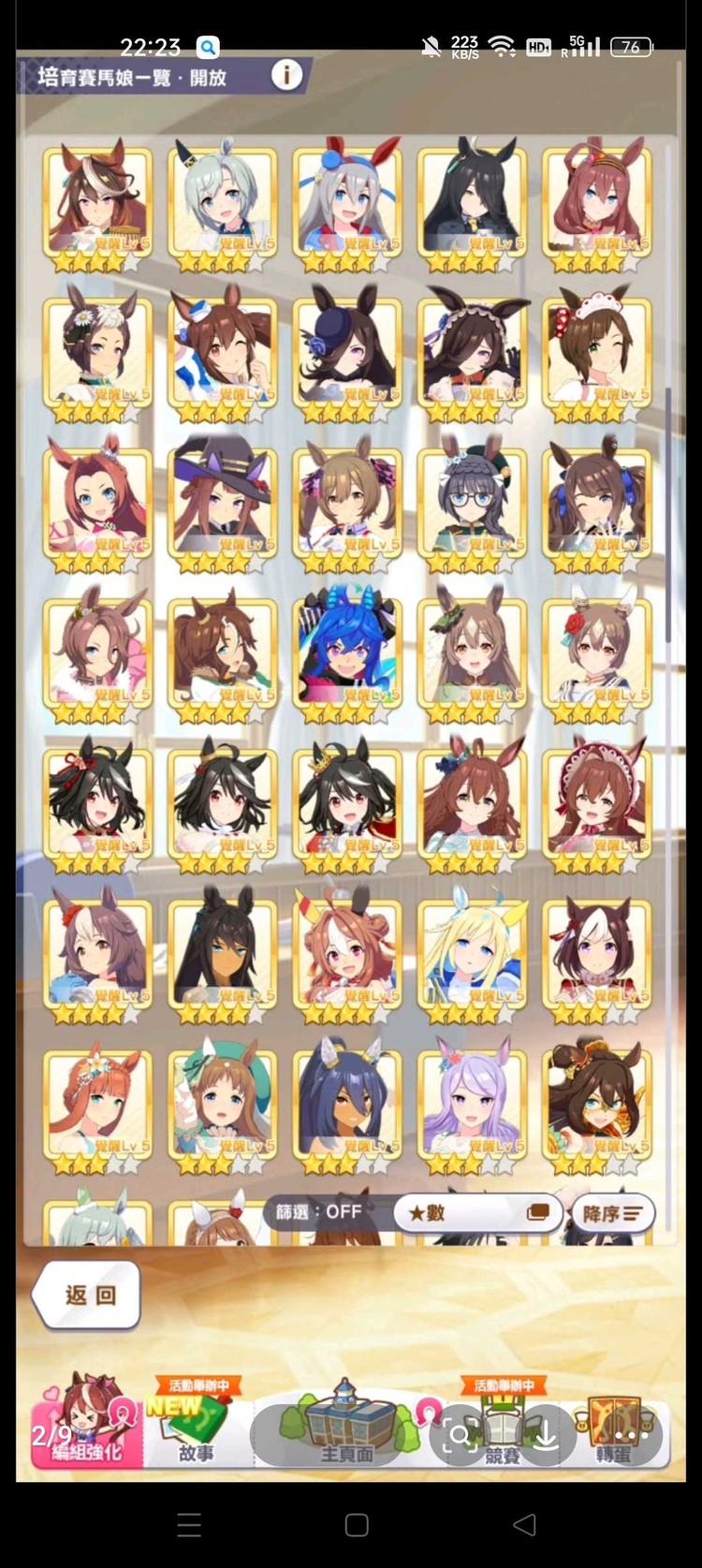Tap the system back navigation button

tap(525, 1524)
